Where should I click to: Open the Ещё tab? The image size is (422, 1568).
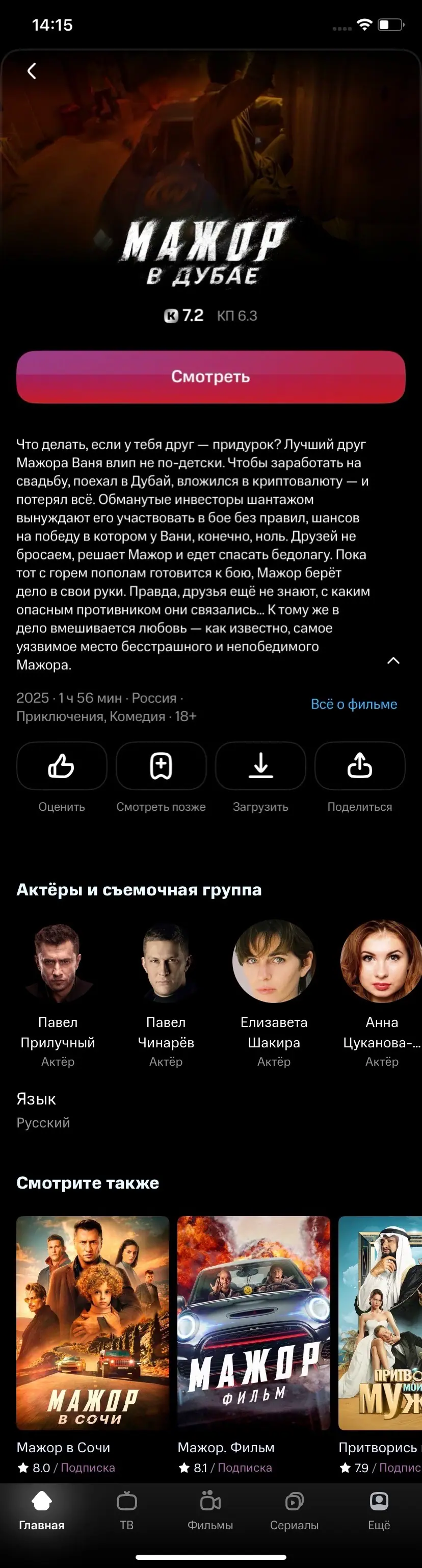(x=379, y=1512)
